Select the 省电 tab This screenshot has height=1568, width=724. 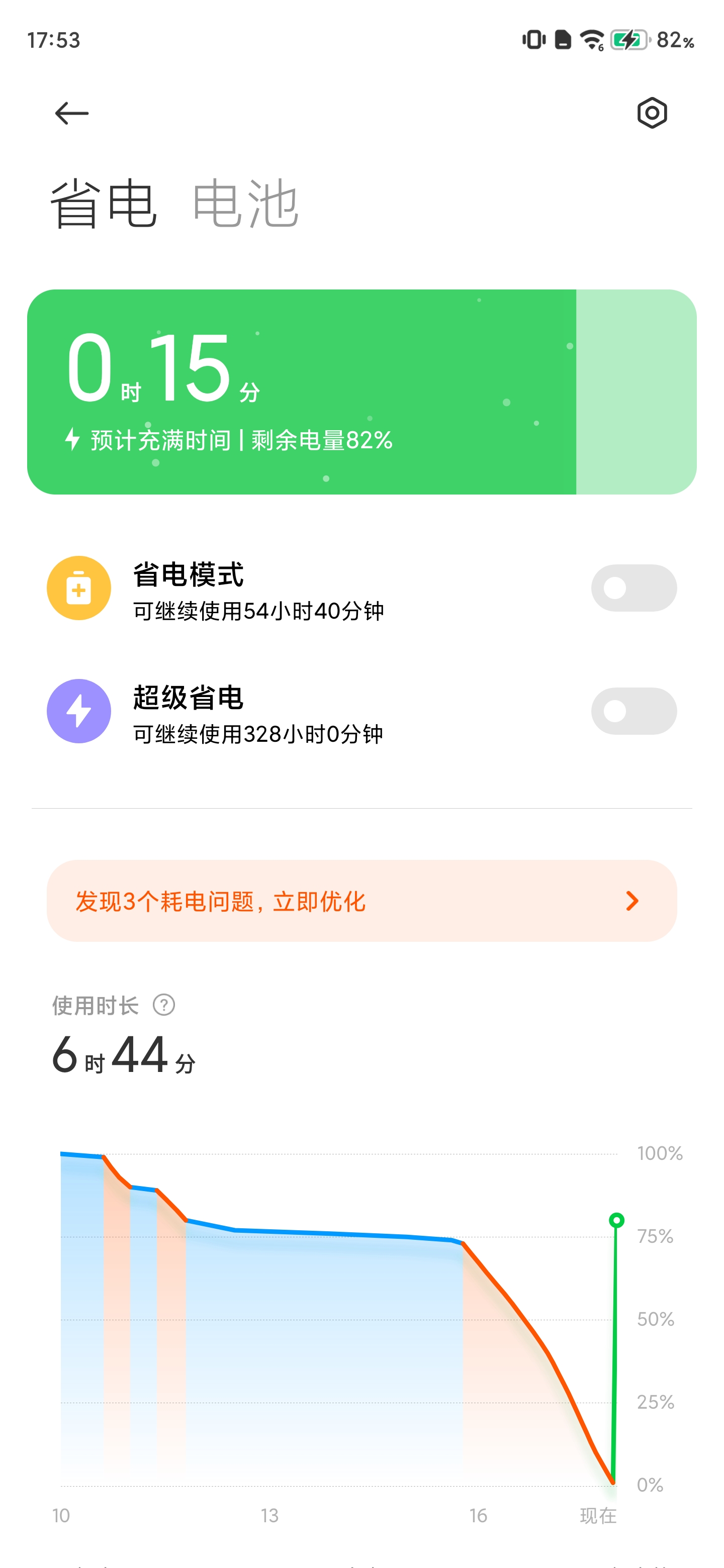coord(104,204)
